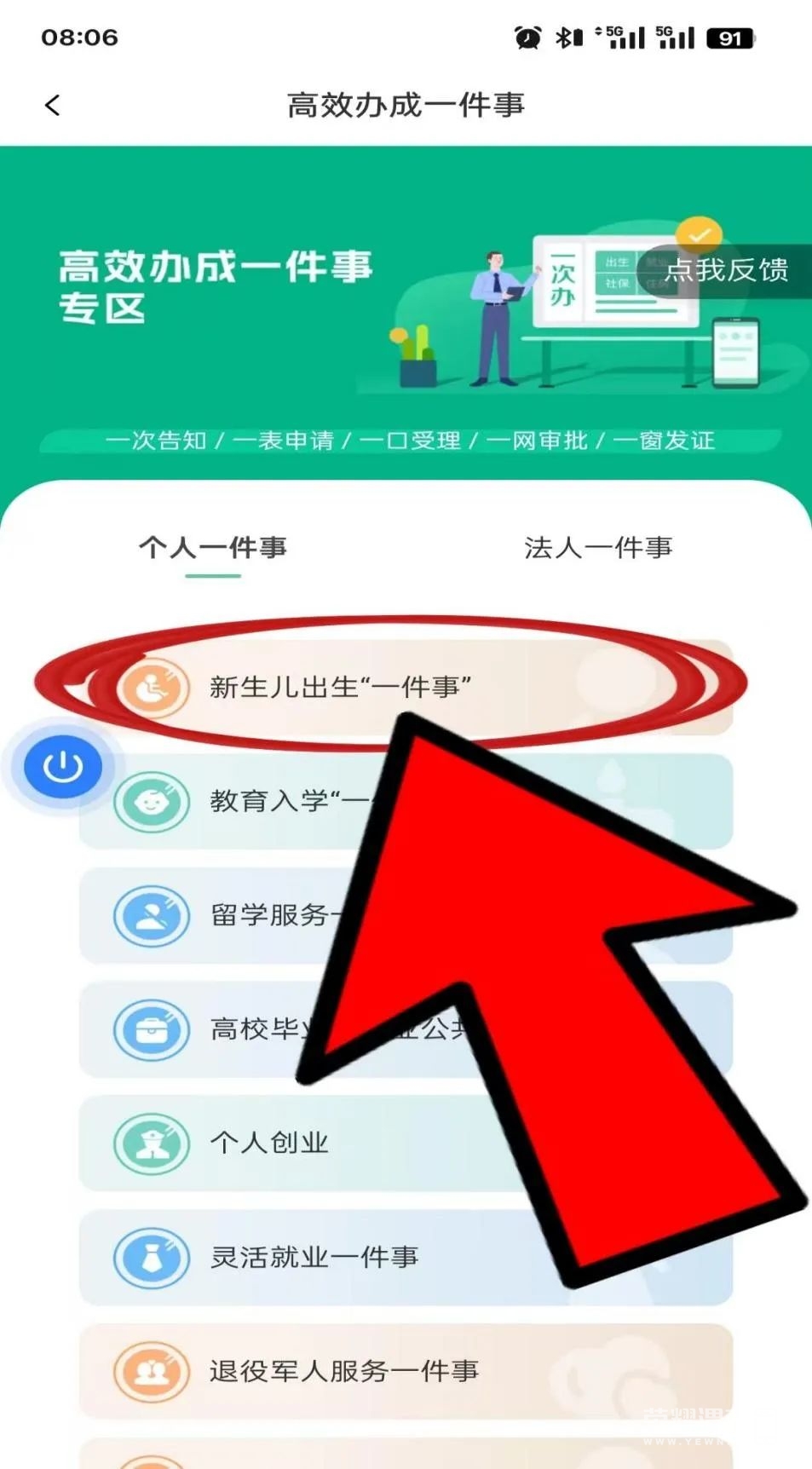Select the 个人一件事 tab
Viewport: 812px width, 1469px height.
tap(213, 548)
